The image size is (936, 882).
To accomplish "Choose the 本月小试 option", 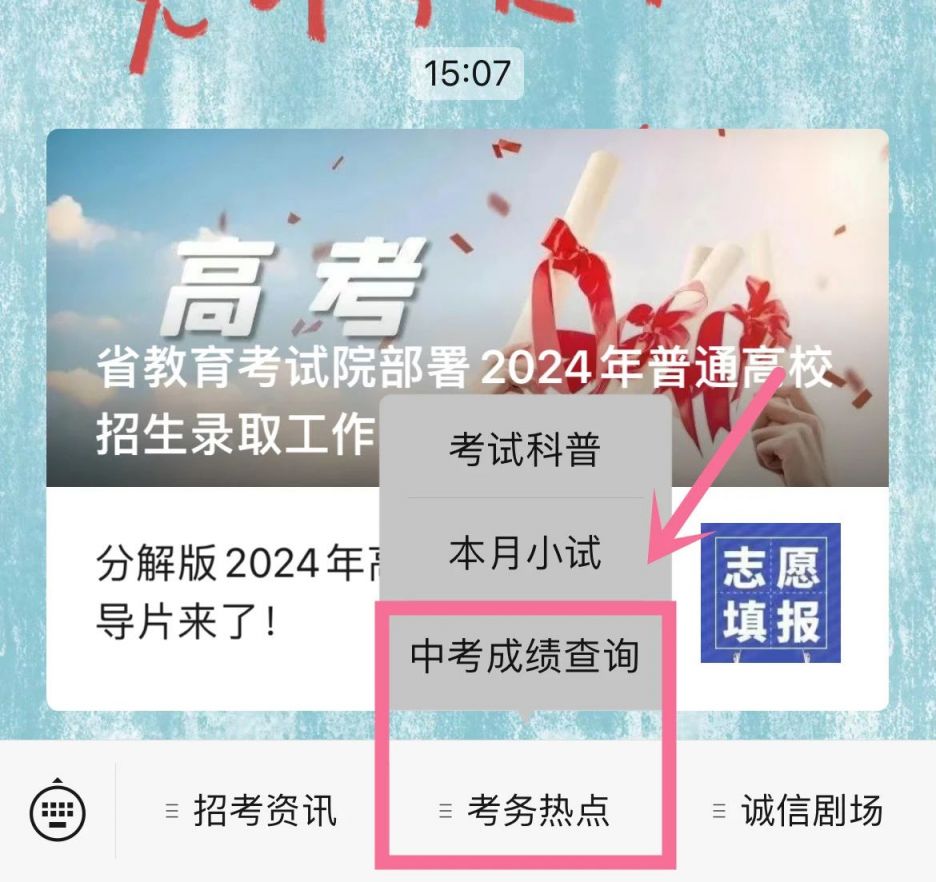I will pyautogui.click(x=525, y=553).
